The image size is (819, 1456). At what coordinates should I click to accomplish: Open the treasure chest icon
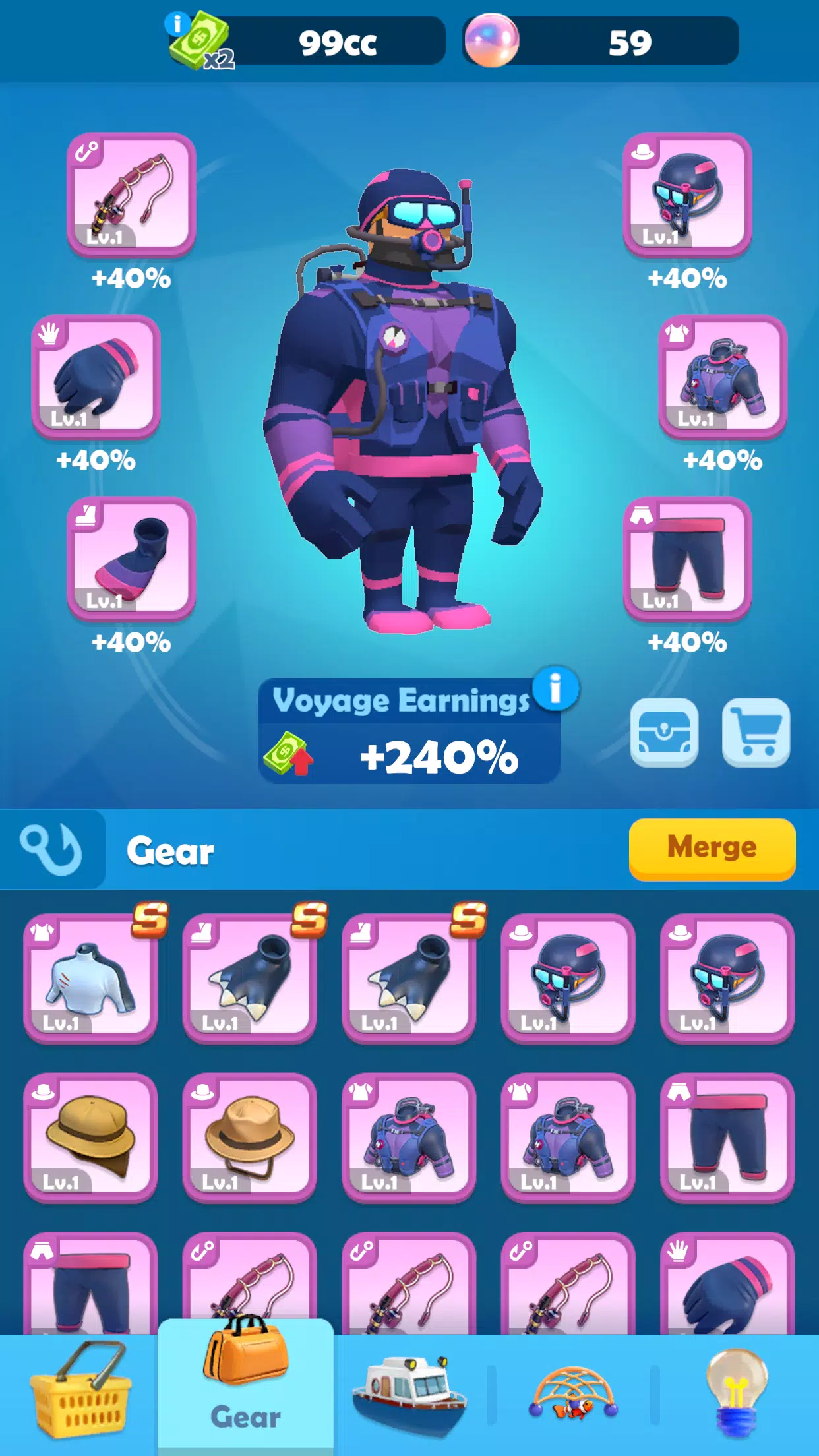663,733
